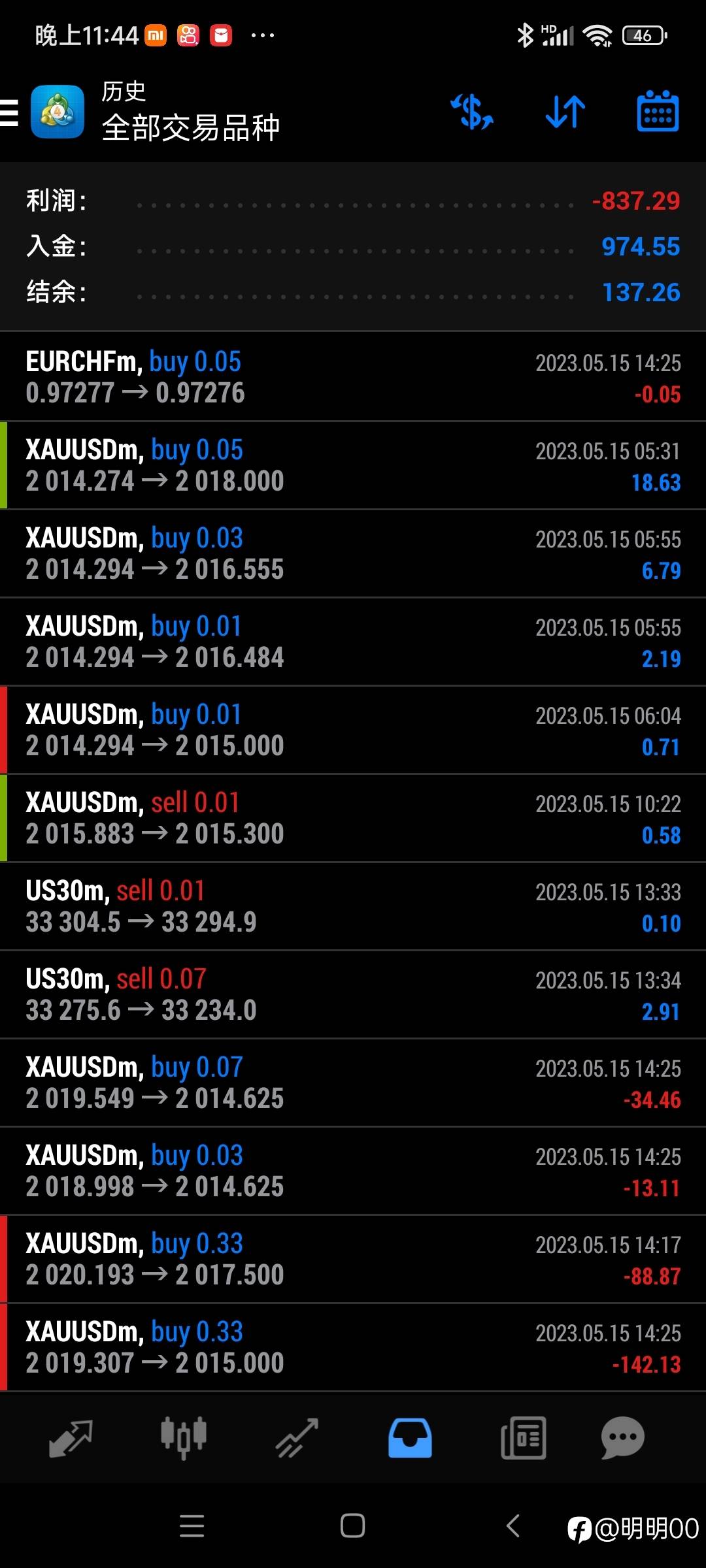Open the XAUUSDm buy 0.07 trade
Viewport: 706px width, 1568px height.
353,1083
